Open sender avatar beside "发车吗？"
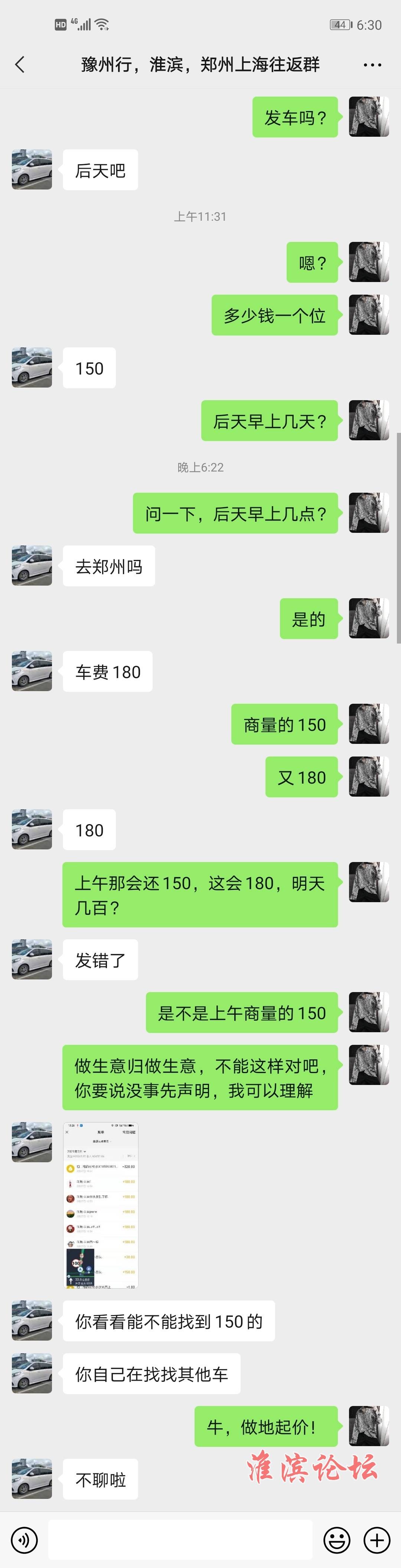This screenshot has height=1568, width=401. point(369,116)
